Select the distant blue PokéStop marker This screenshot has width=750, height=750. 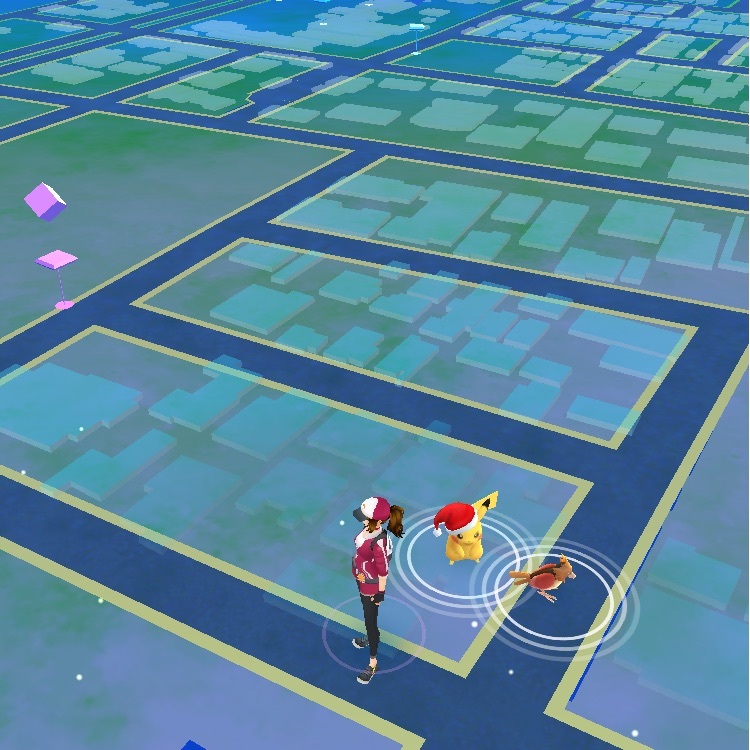(x=417, y=30)
